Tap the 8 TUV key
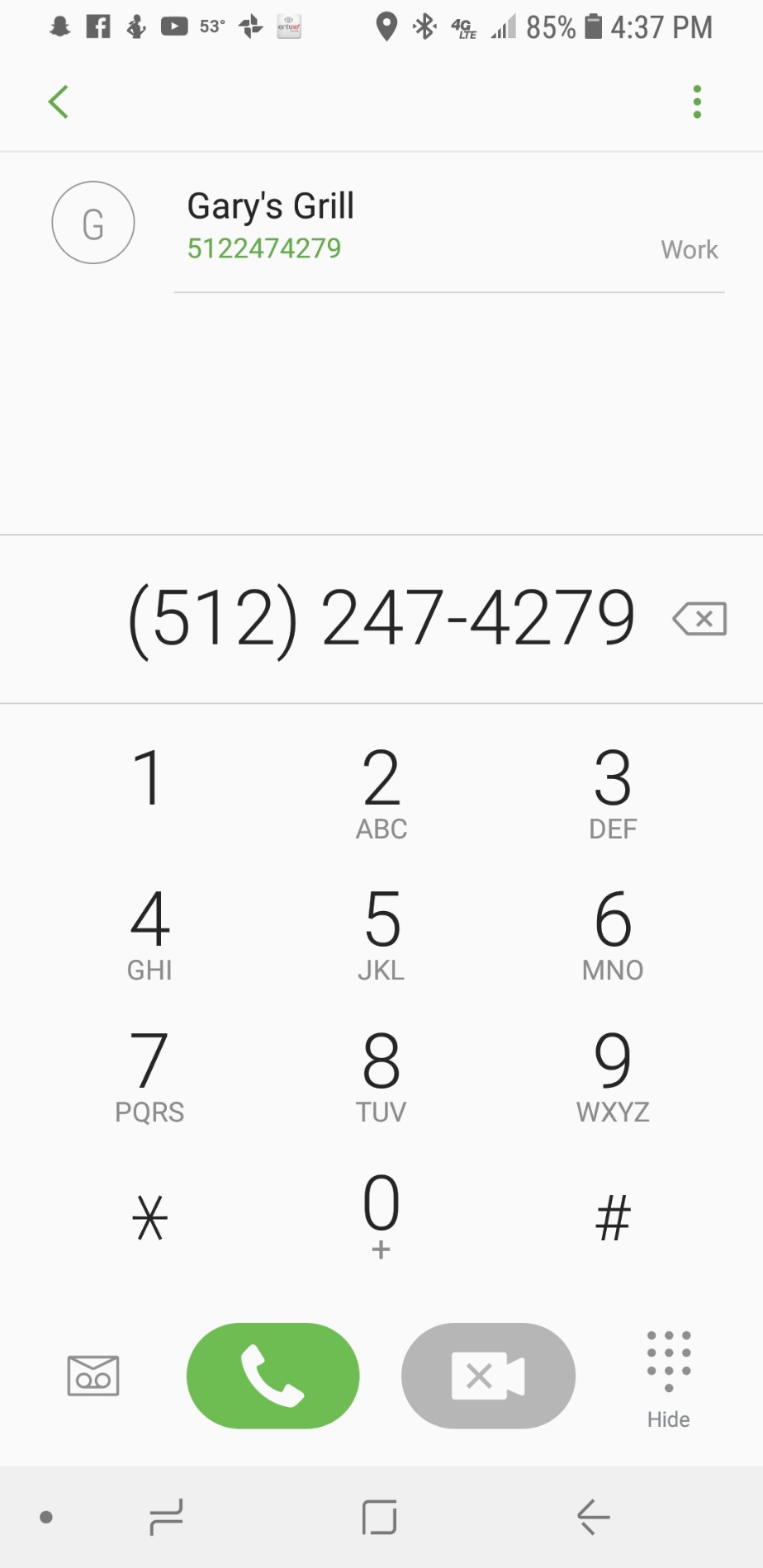This screenshot has height=1568, width=763. 381,1074
